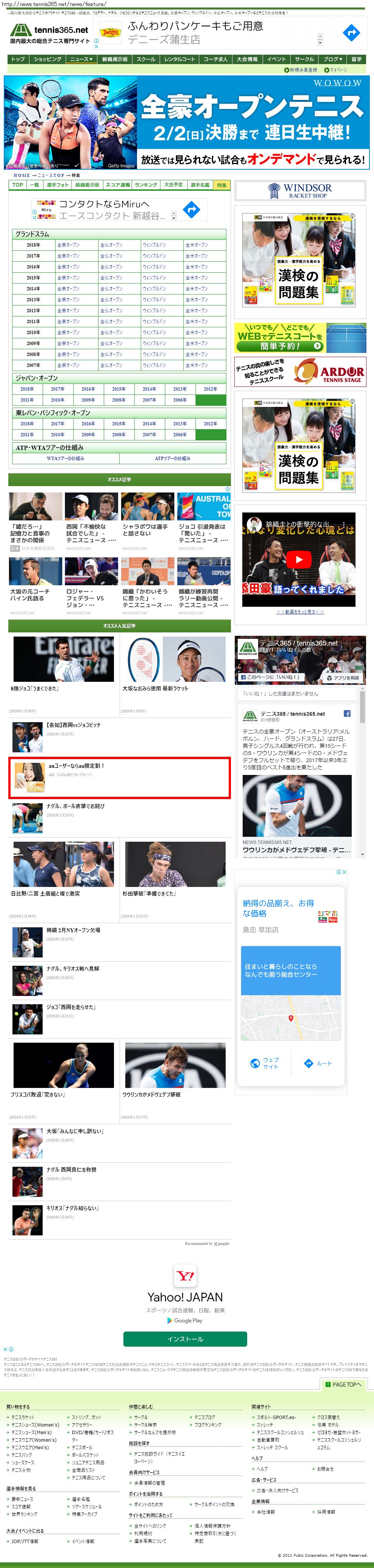Tap 動画をもっと見る link
The width and height of the screenshot is (374, 1568).
coord(300,612)
